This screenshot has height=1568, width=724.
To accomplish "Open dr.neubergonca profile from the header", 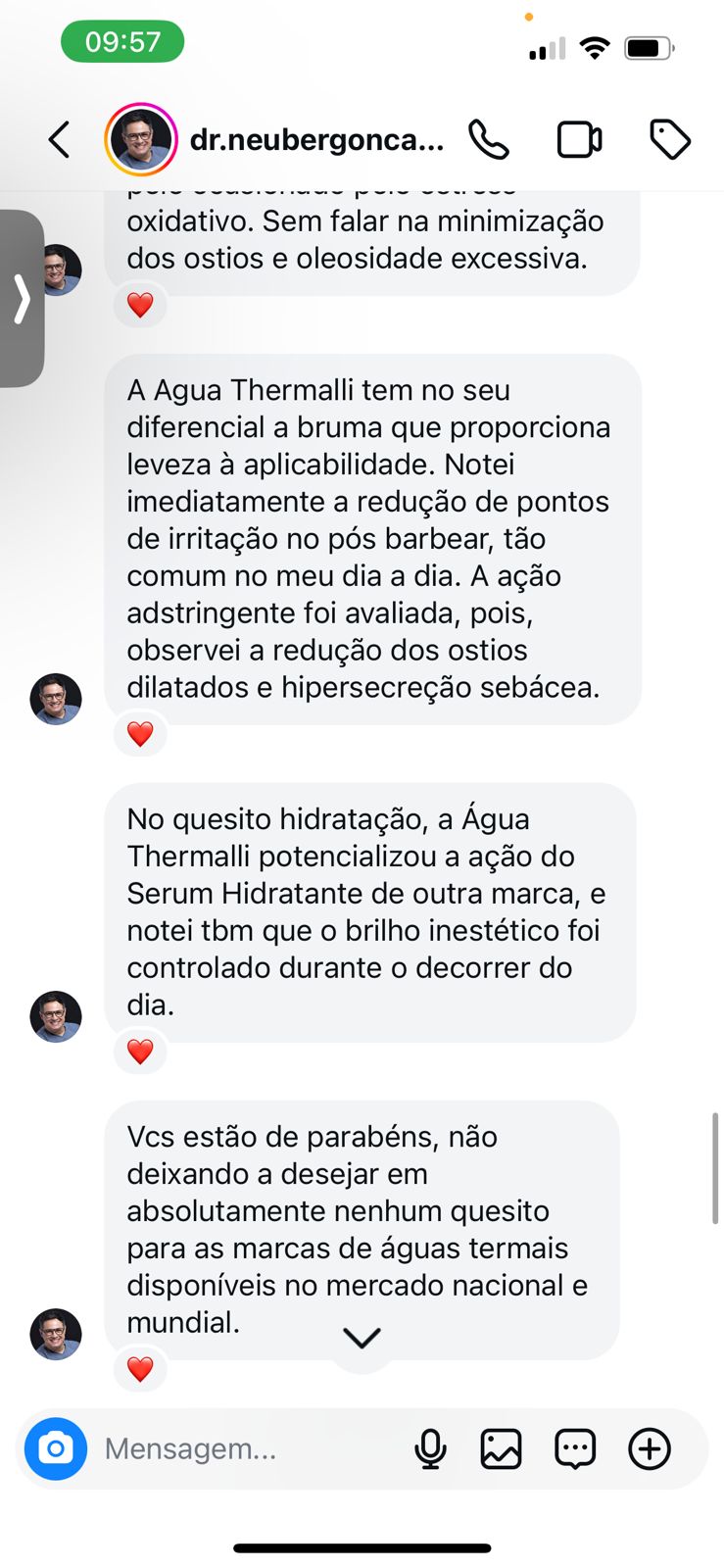I will click(x=315, y=140).
